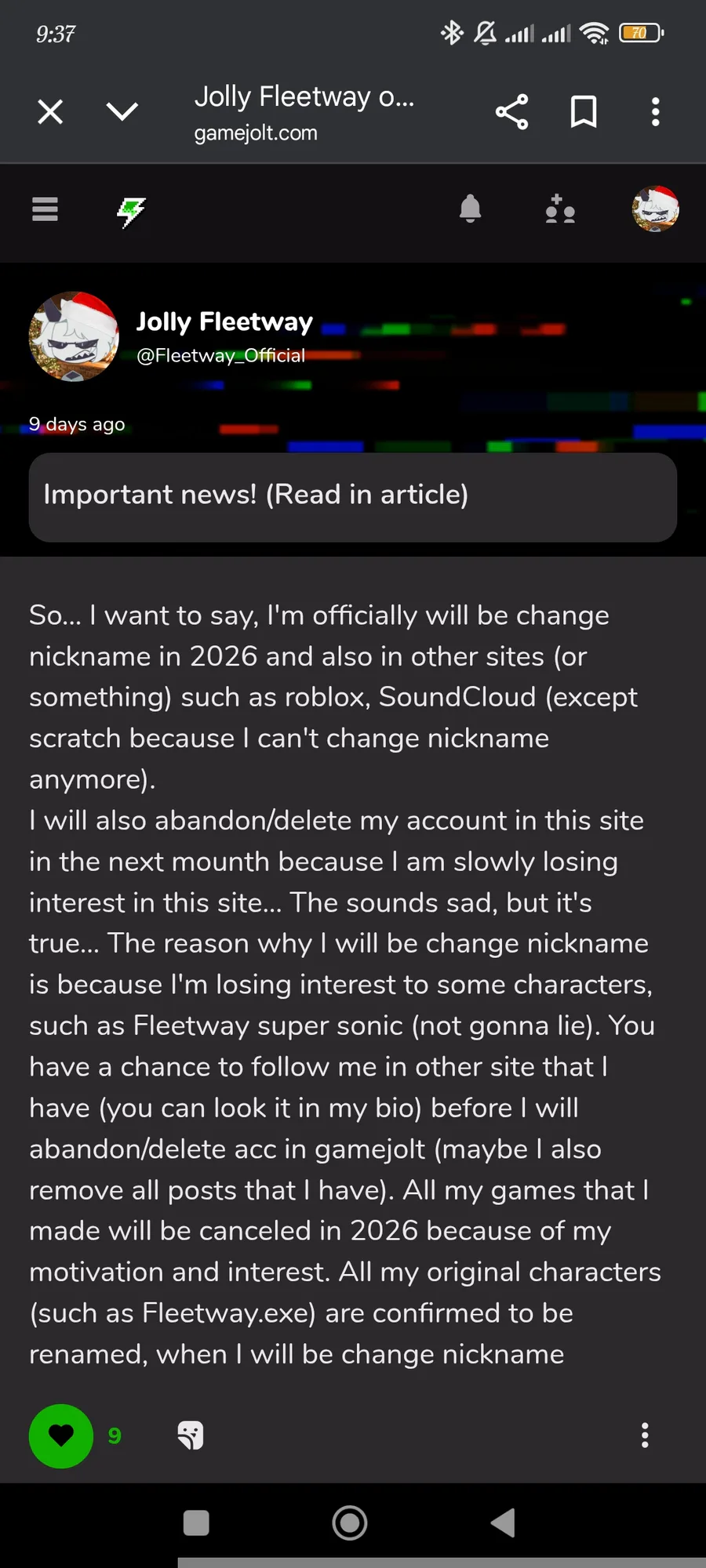706x1568 pixels.
Task: Open my account avatar menu
Action: point(655,209)
